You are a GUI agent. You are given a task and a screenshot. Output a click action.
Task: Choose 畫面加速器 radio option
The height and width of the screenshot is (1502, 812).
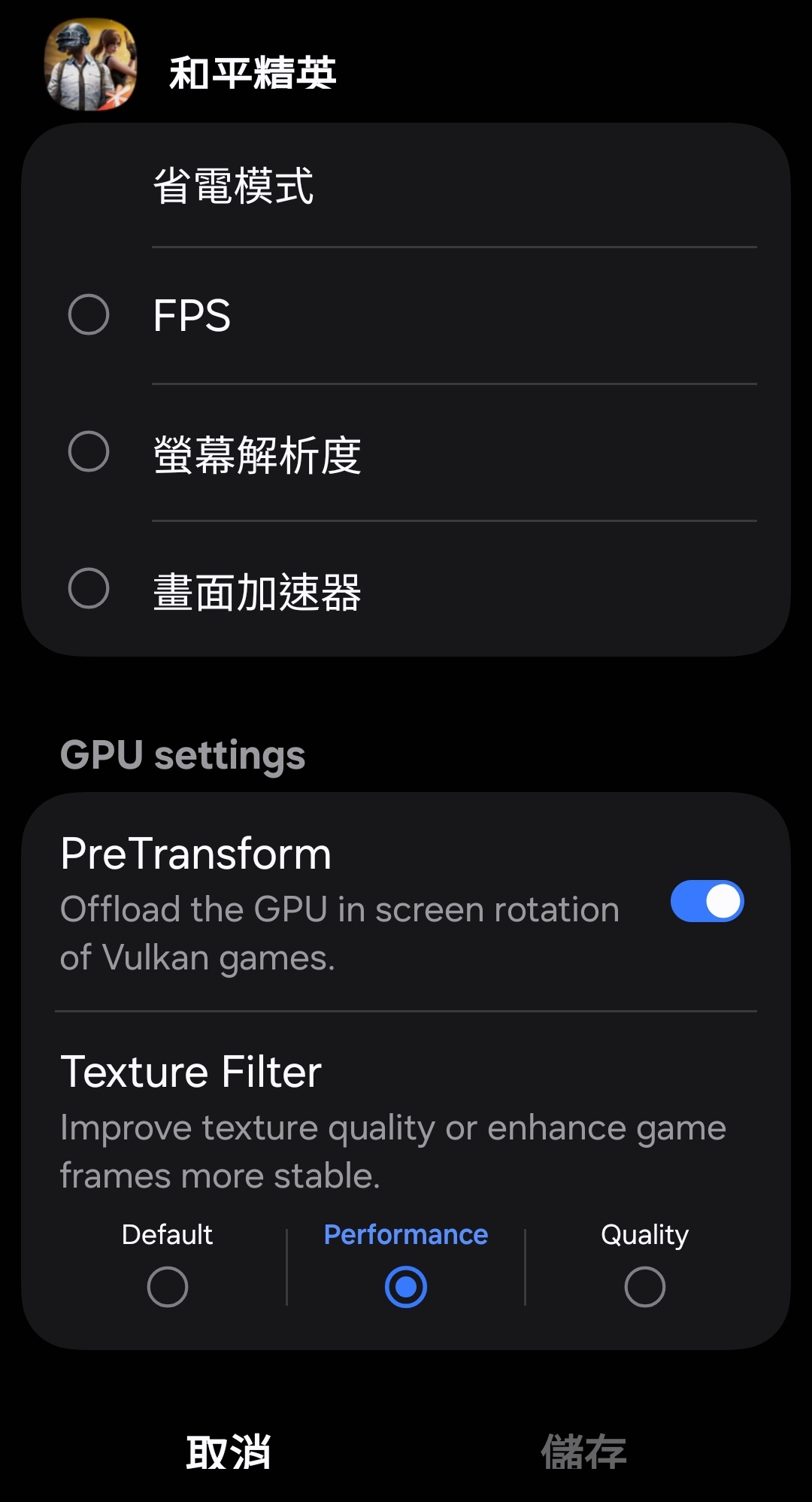click(89, 588)
